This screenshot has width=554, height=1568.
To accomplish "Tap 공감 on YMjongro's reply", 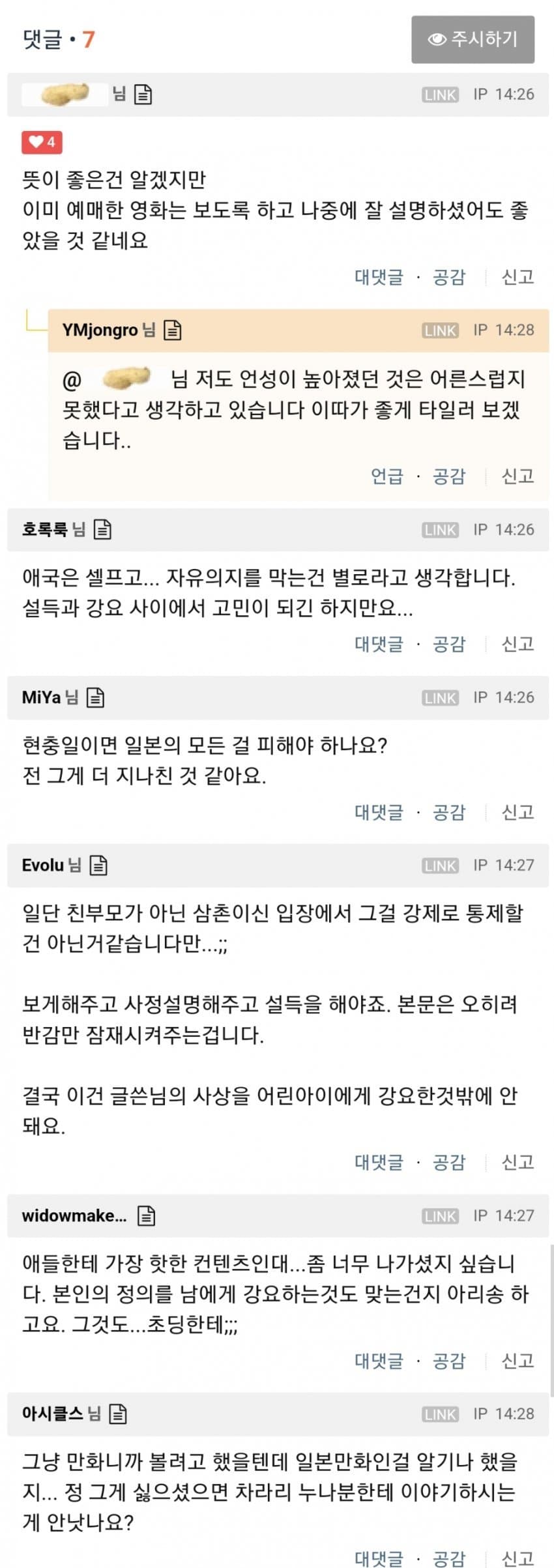I will click(x=449, y=476).
